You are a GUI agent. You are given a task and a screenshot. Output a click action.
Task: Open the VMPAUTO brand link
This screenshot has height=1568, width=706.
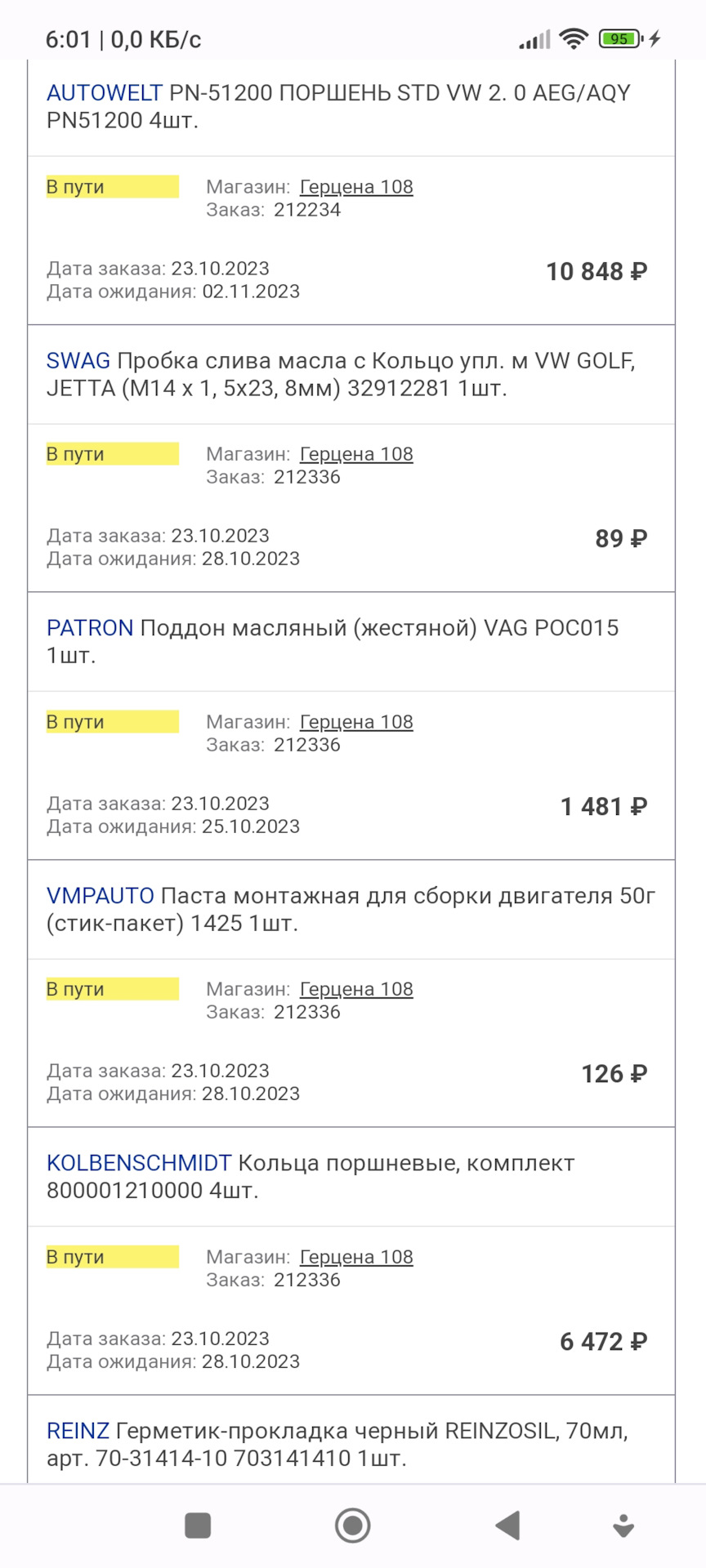(x=101, y=896)
